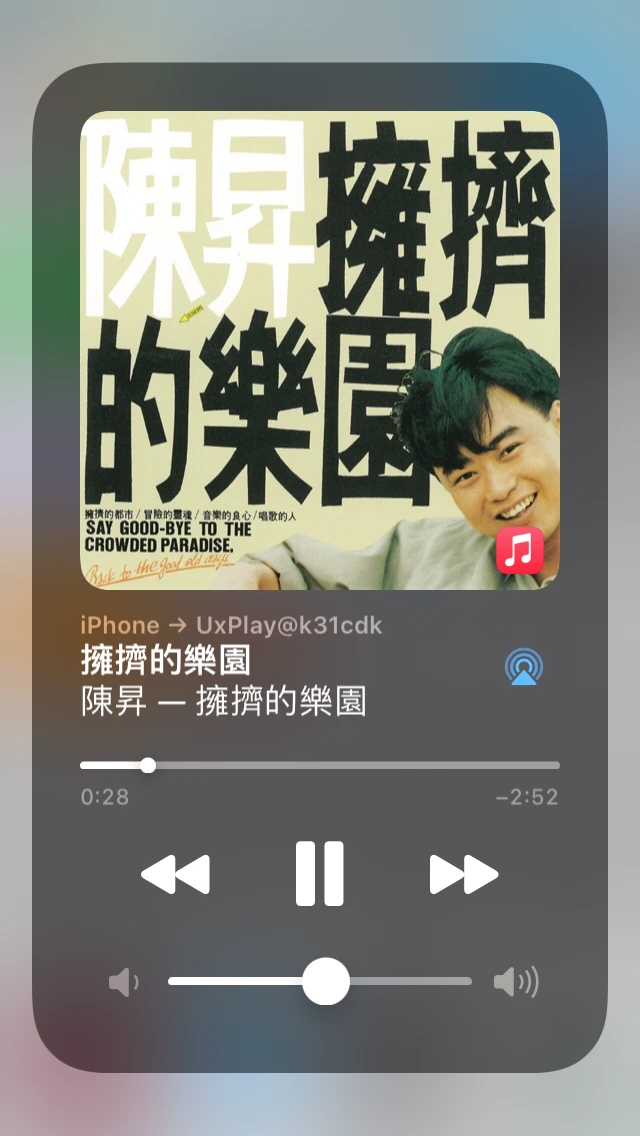Tap the album artwork to open Music

click(320, 350)
